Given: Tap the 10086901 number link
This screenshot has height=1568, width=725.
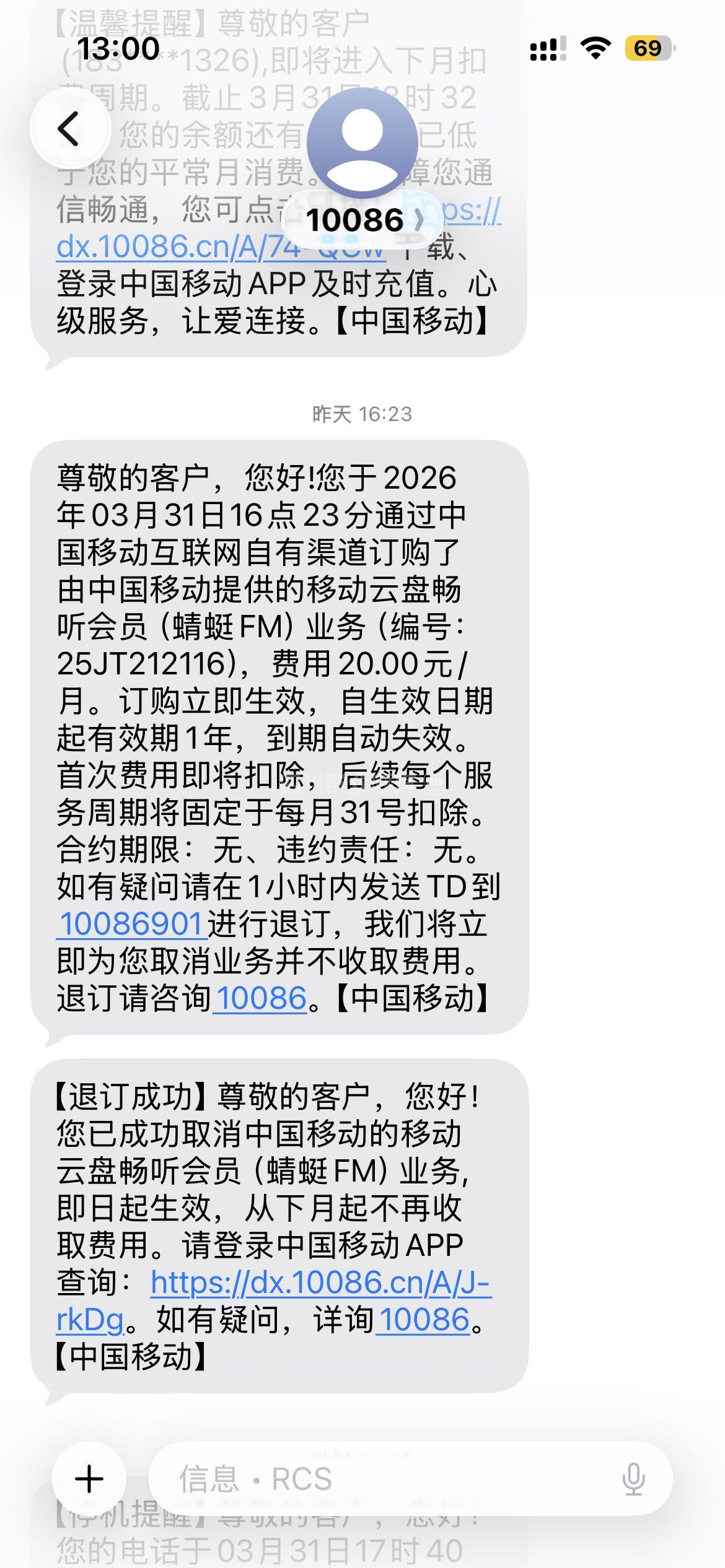Looking at the screenshot, I should pyautogui.click(x=131, y=924).
